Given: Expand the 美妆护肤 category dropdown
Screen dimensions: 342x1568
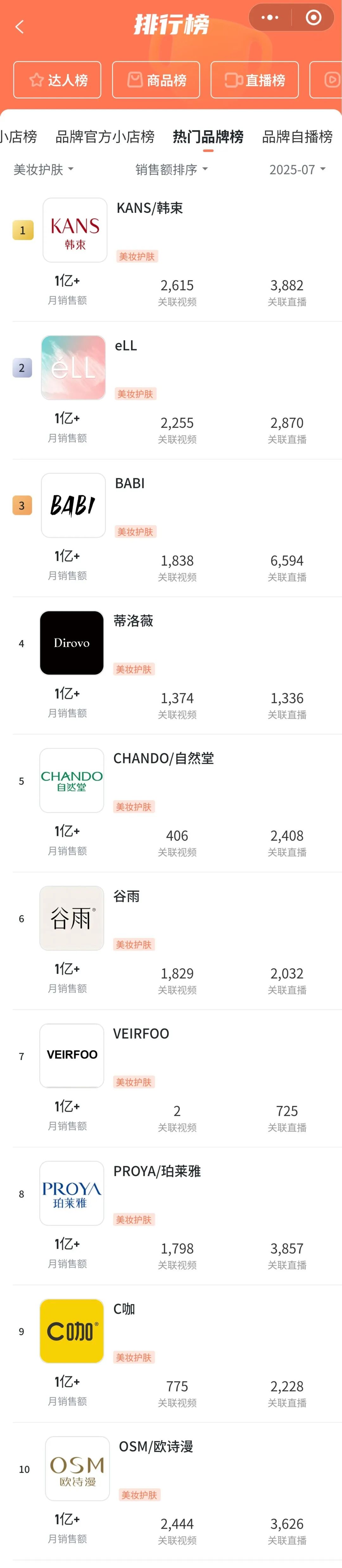Looking at the screenshot, I should click(43, 170).
